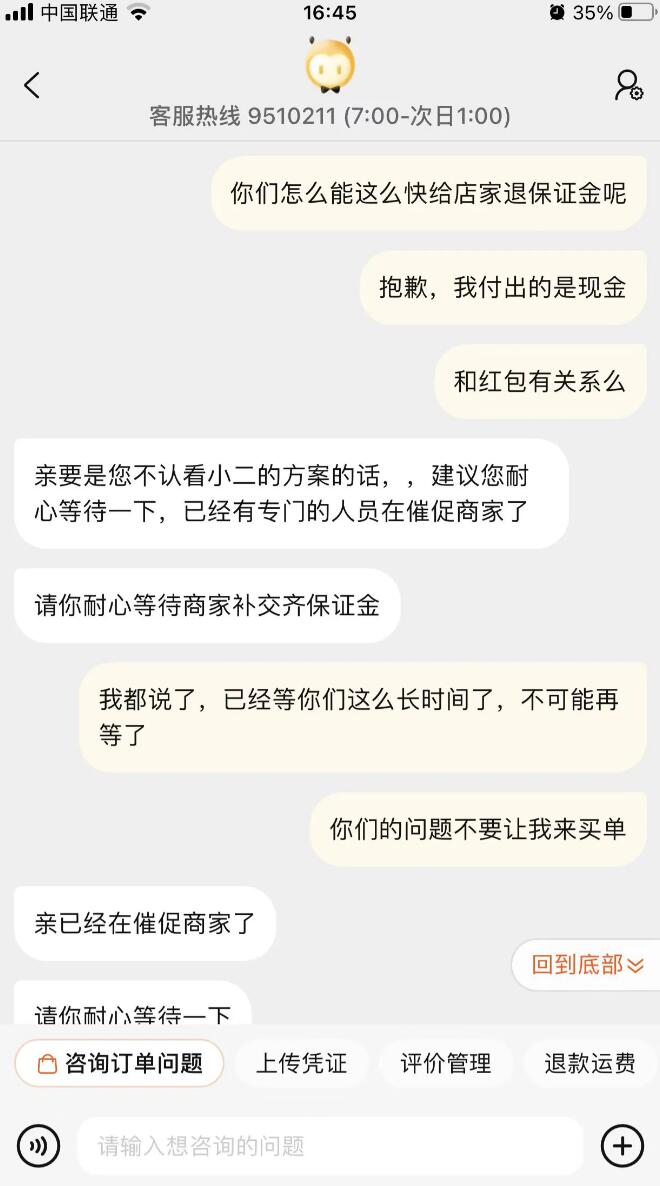Viewport: 660px width, 1186px height.
Task: Go back using the top-left arrow
Action: tap(32, 86)
